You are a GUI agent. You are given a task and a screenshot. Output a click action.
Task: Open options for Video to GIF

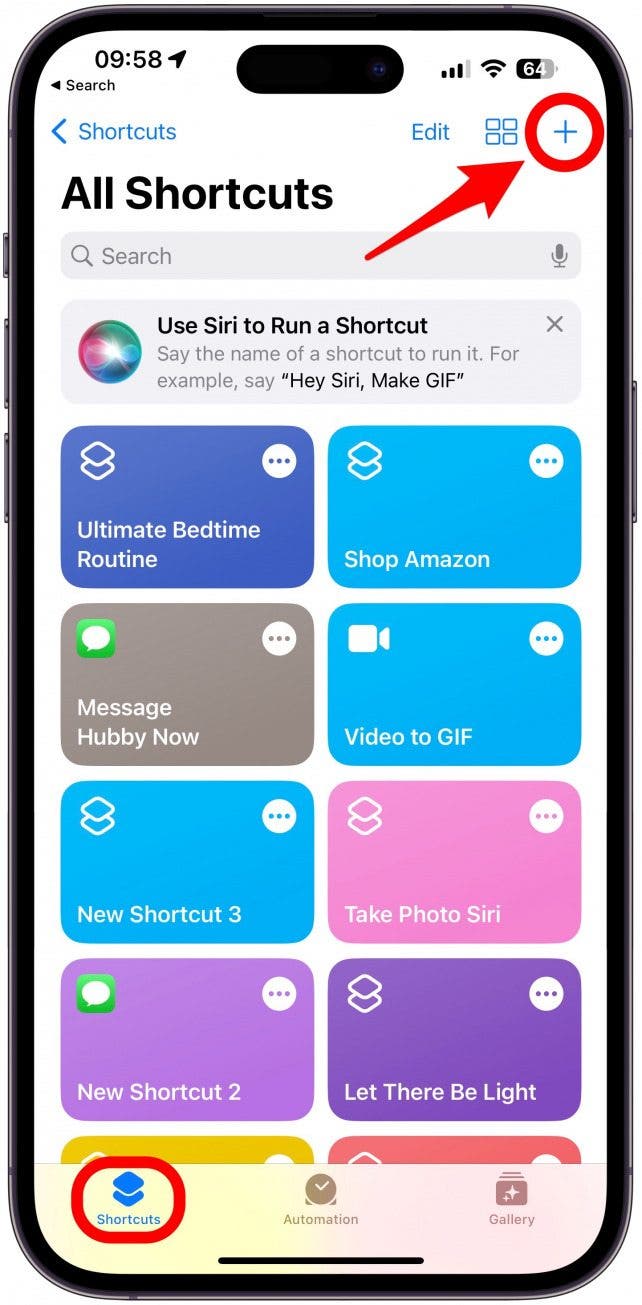[546, 638]
